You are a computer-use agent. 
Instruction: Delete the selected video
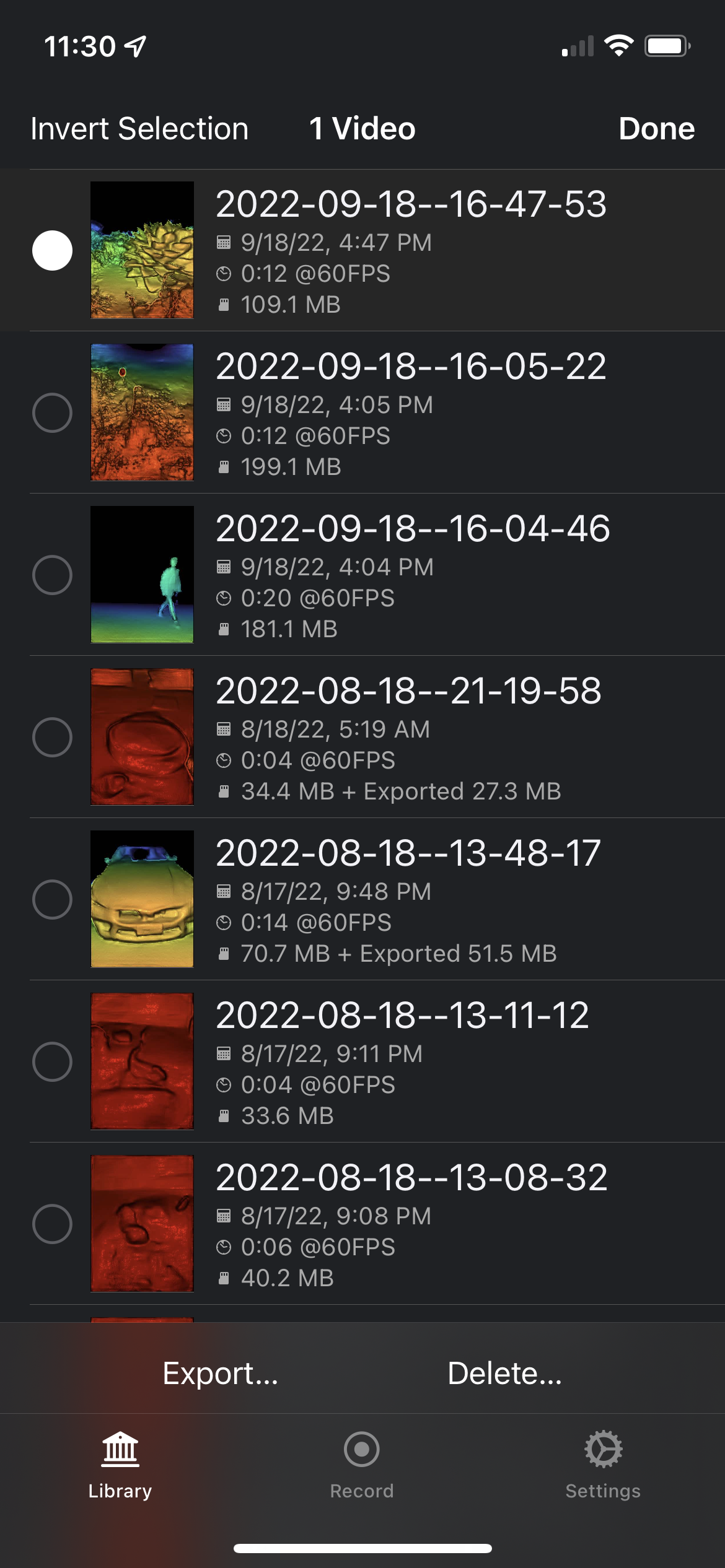tap(504, 1374)
